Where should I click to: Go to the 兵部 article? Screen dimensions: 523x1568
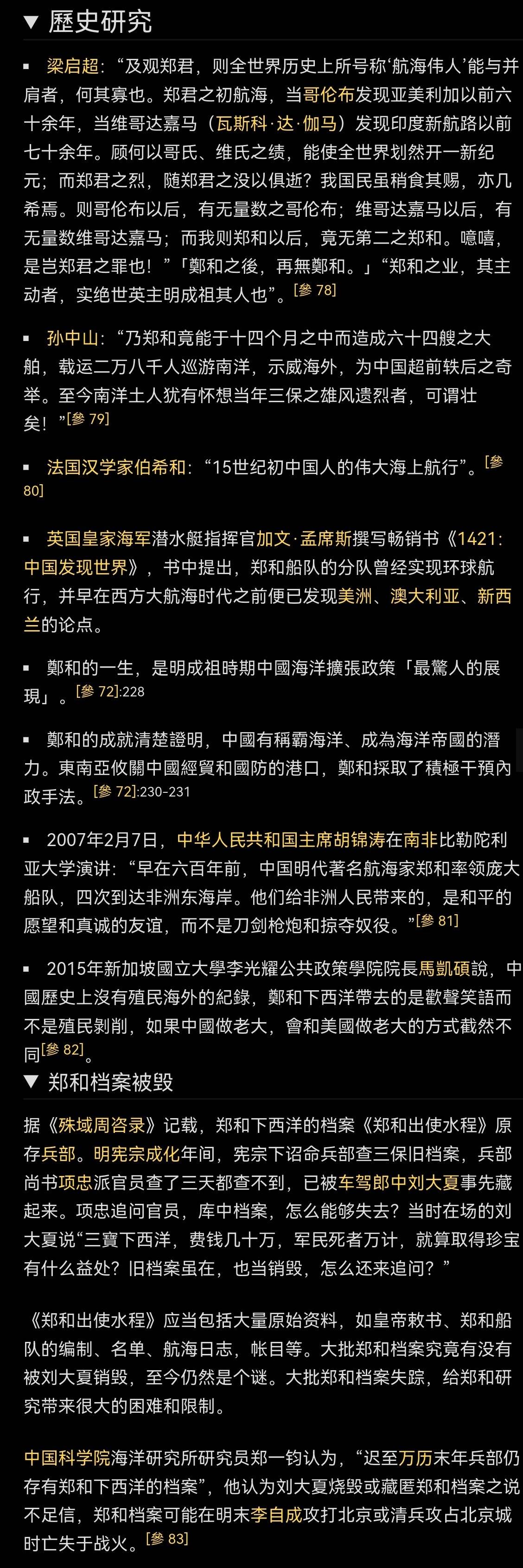coord(58,1153)
